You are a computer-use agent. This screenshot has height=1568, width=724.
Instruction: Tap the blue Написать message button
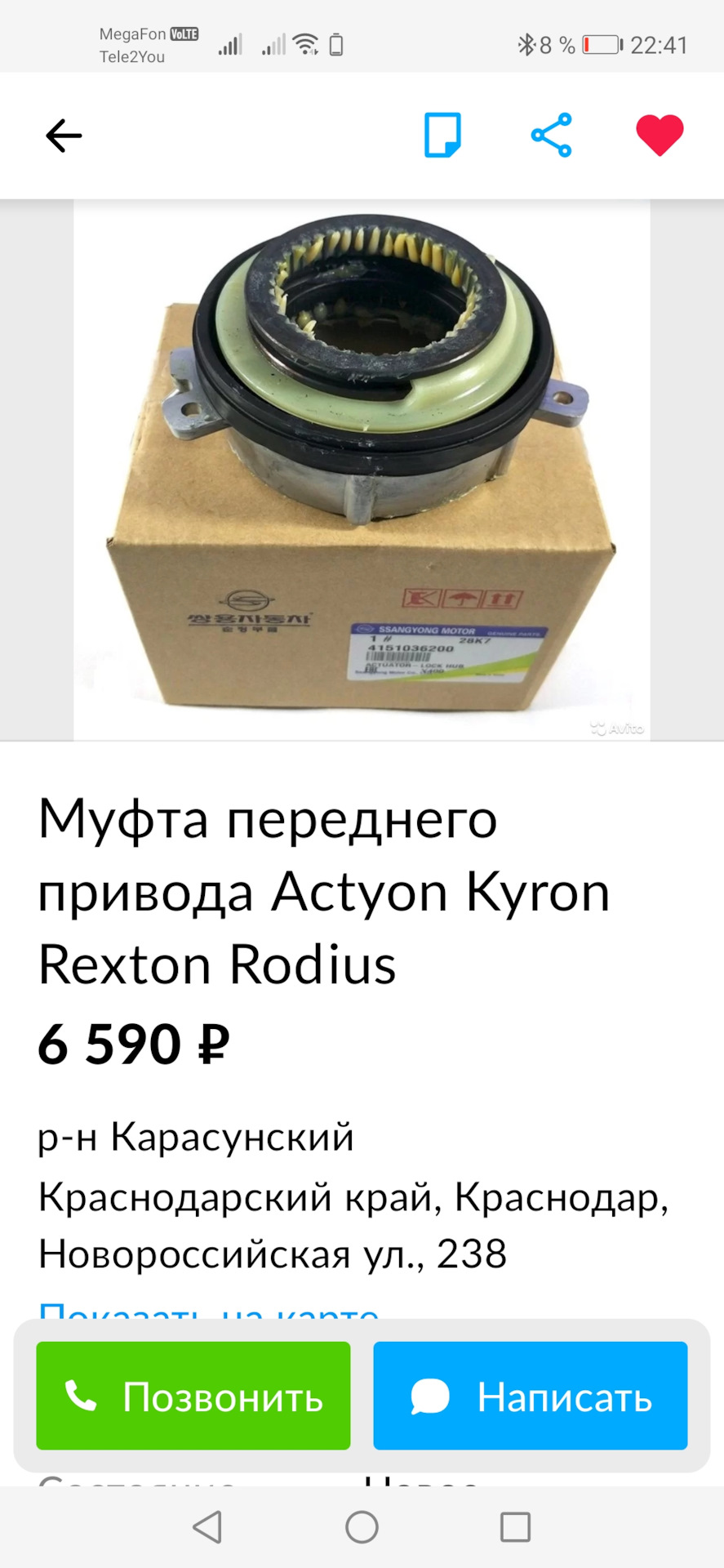click(531, 1396)
